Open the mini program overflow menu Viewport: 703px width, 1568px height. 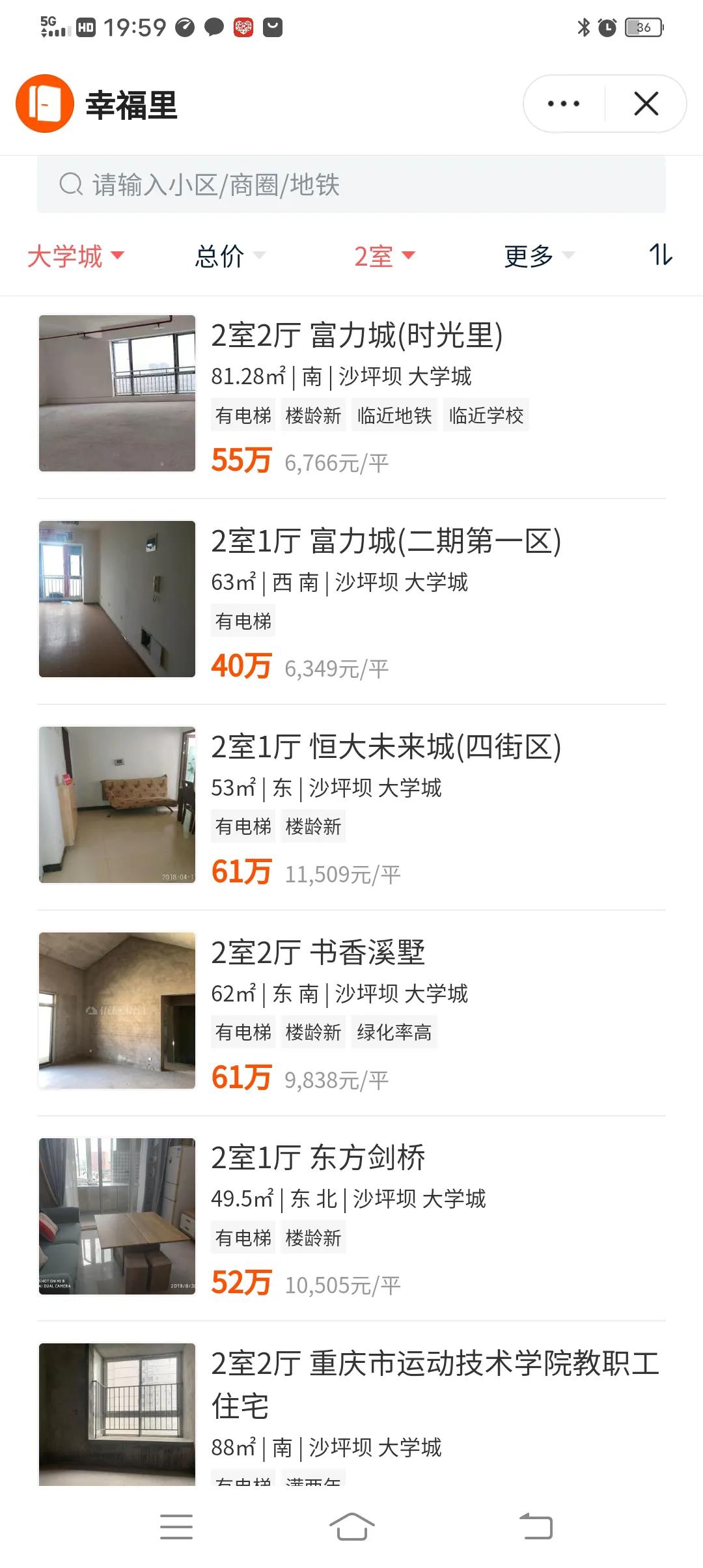564,104
